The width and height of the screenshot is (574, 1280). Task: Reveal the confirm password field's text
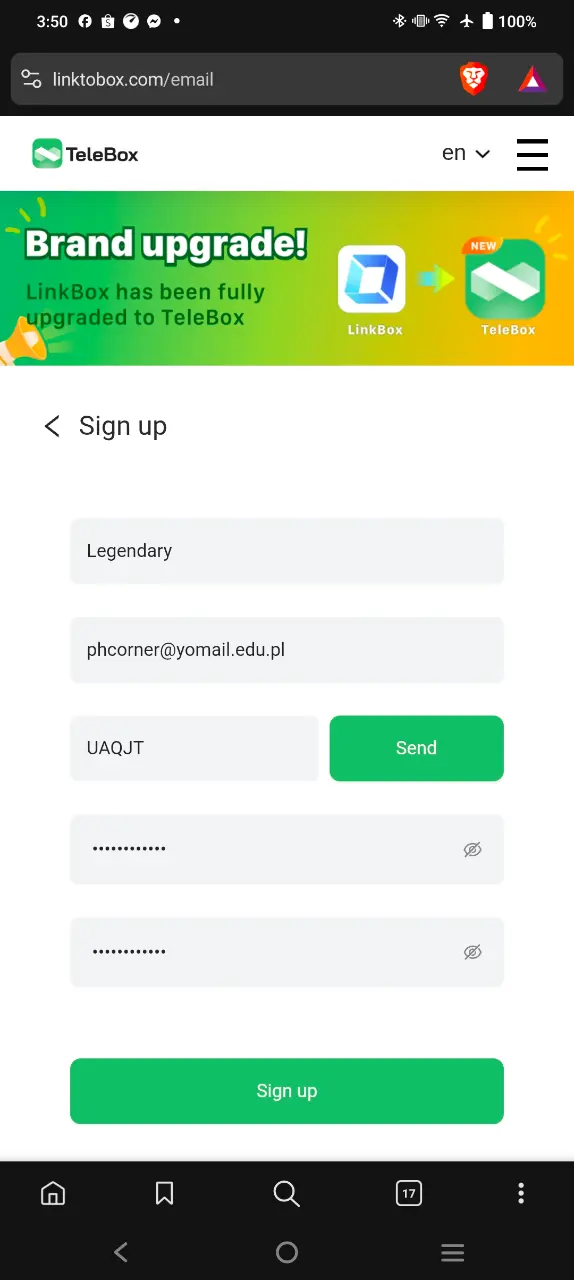tap(473, 952)
